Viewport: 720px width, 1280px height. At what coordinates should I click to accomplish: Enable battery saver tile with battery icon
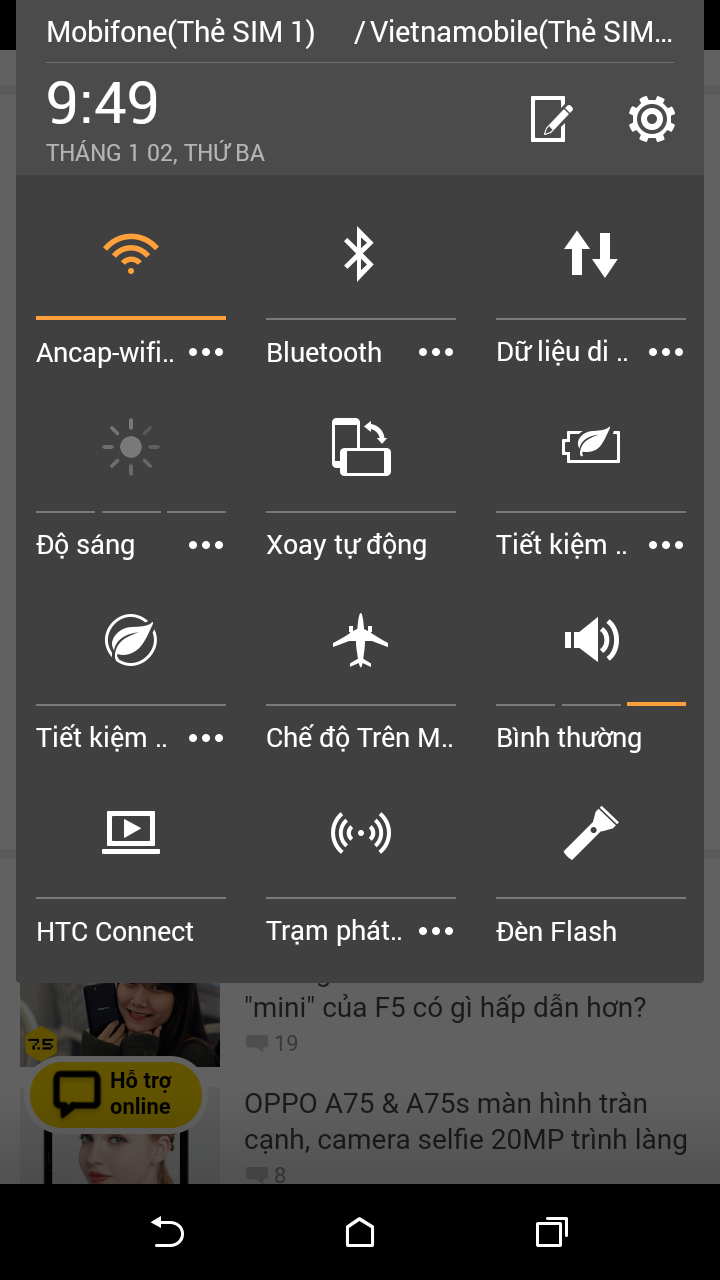(x=590, y=447)
